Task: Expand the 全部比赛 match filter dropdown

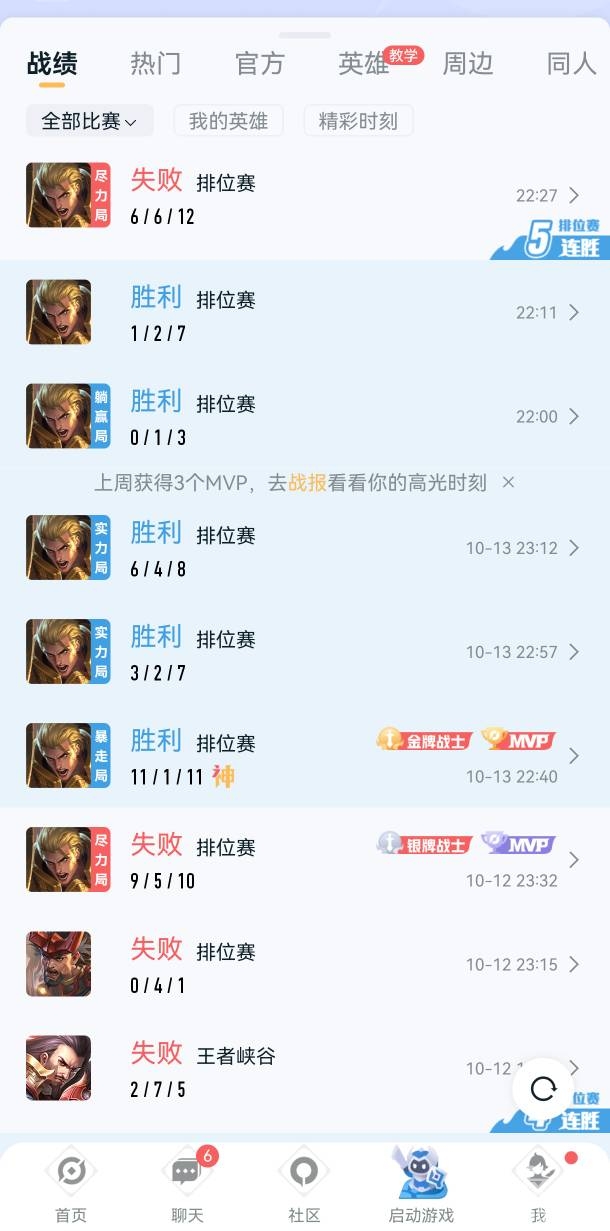Action: pos(90,121)
